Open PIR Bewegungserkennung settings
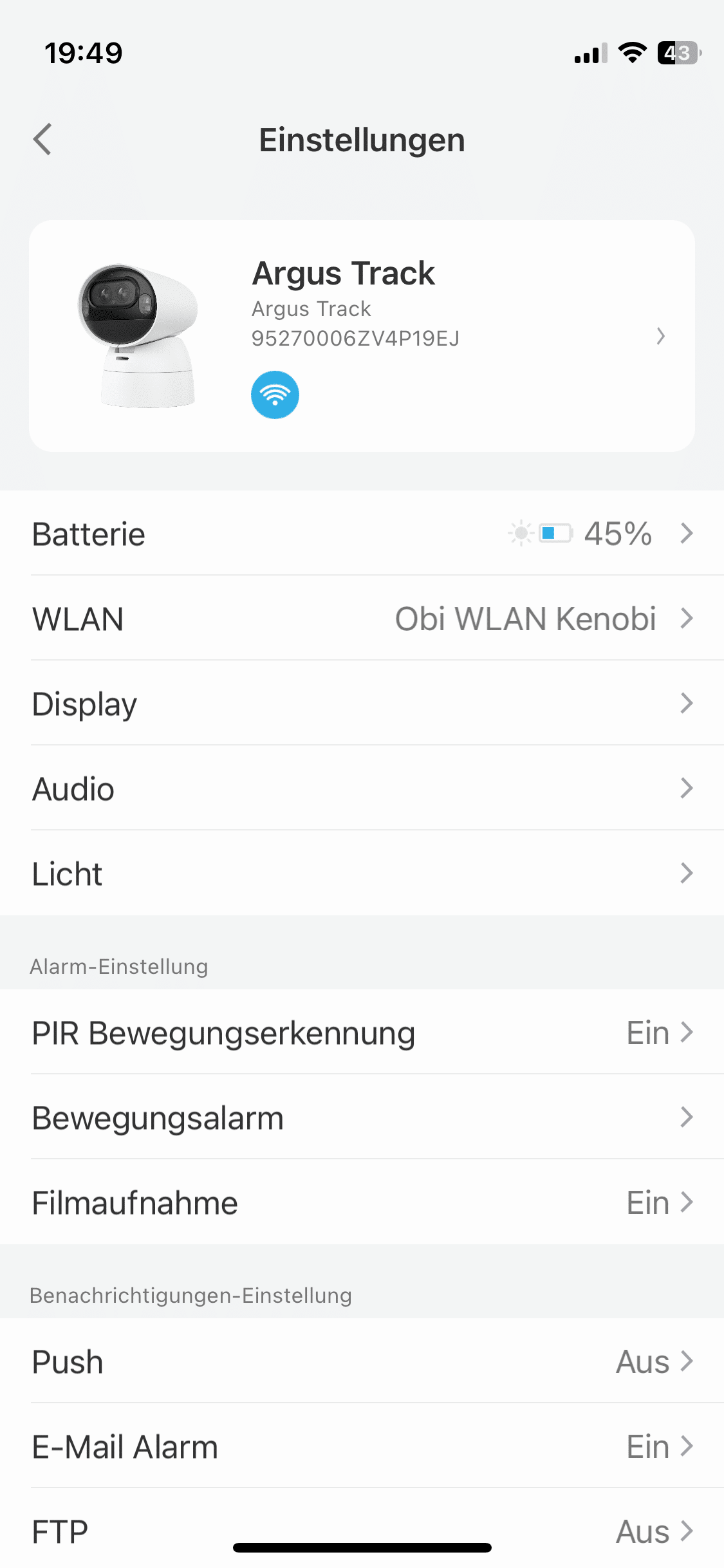Viewport: 724px width, 1568px height. pyautogui.click(x=362, y=1032)
